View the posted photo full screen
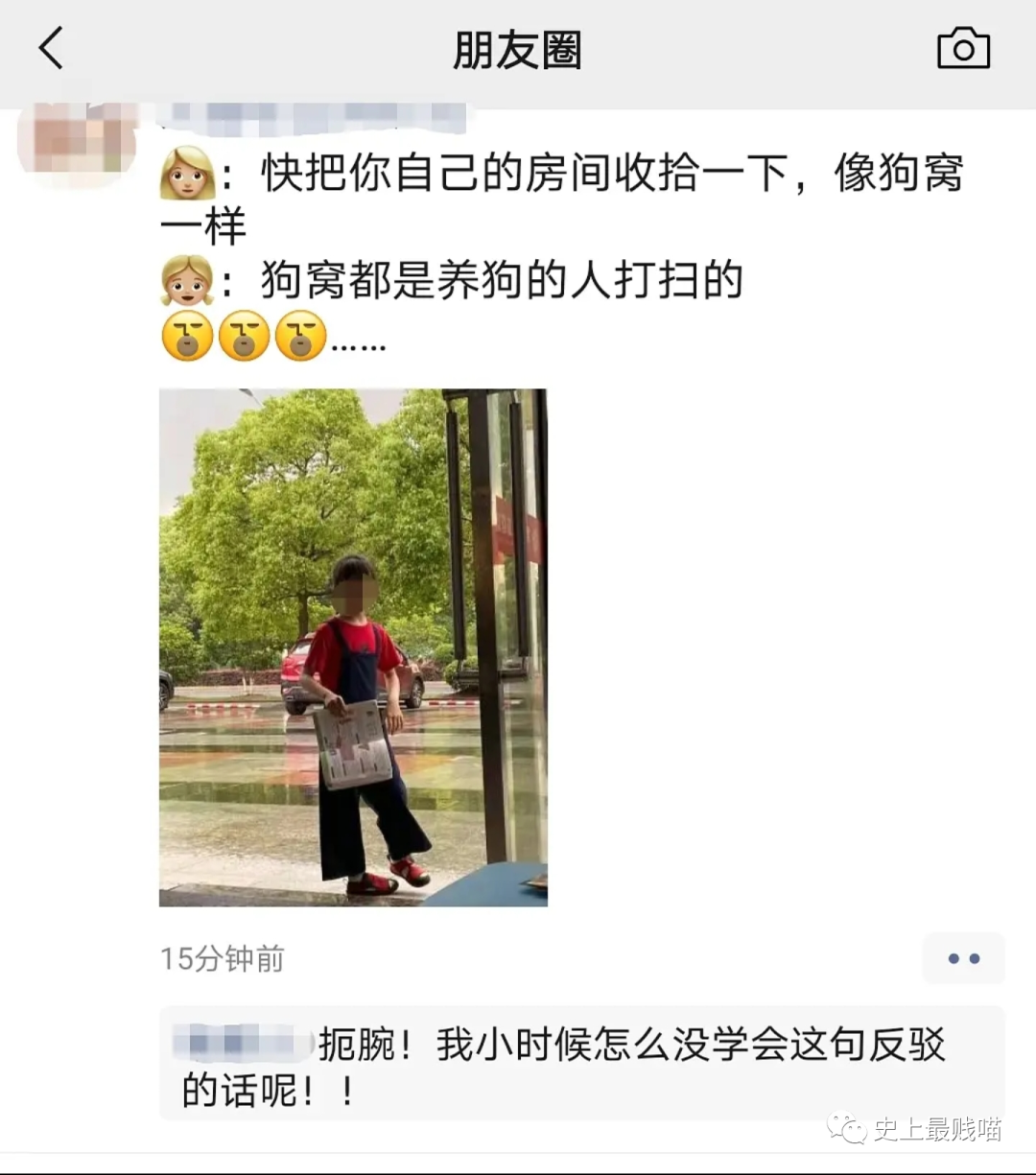Viewport: 1036px width, 1175px height. point(353,647)
